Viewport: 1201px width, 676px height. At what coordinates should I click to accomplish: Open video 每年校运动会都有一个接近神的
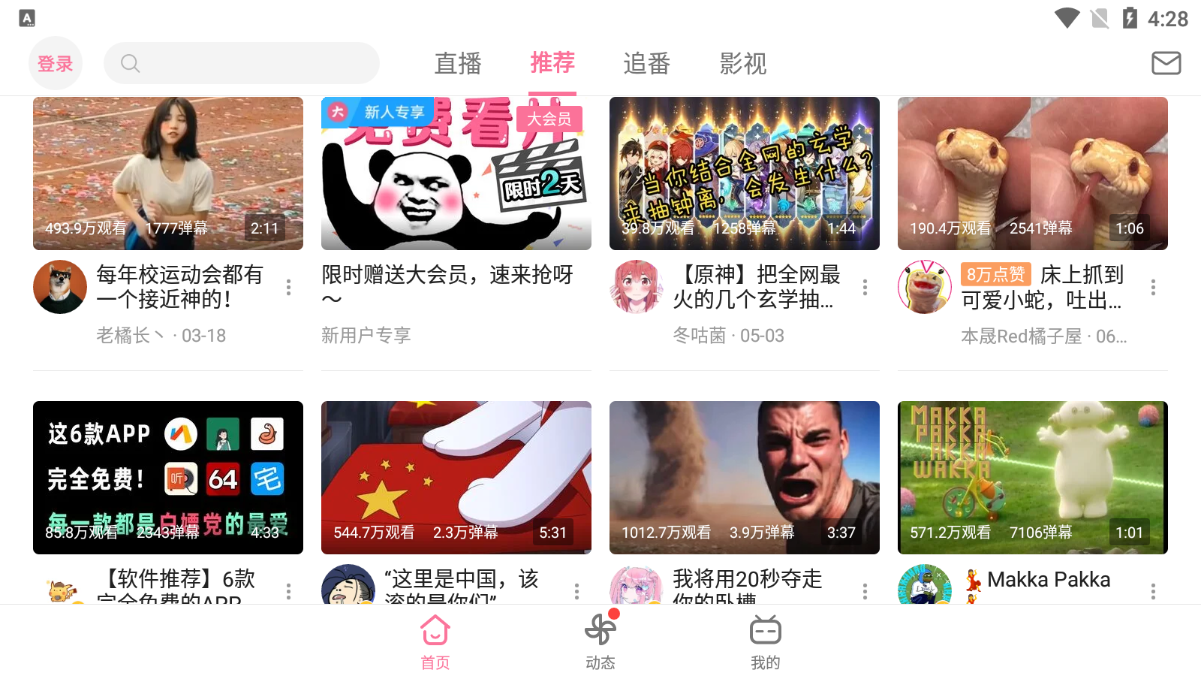click(x=168, y=173)
